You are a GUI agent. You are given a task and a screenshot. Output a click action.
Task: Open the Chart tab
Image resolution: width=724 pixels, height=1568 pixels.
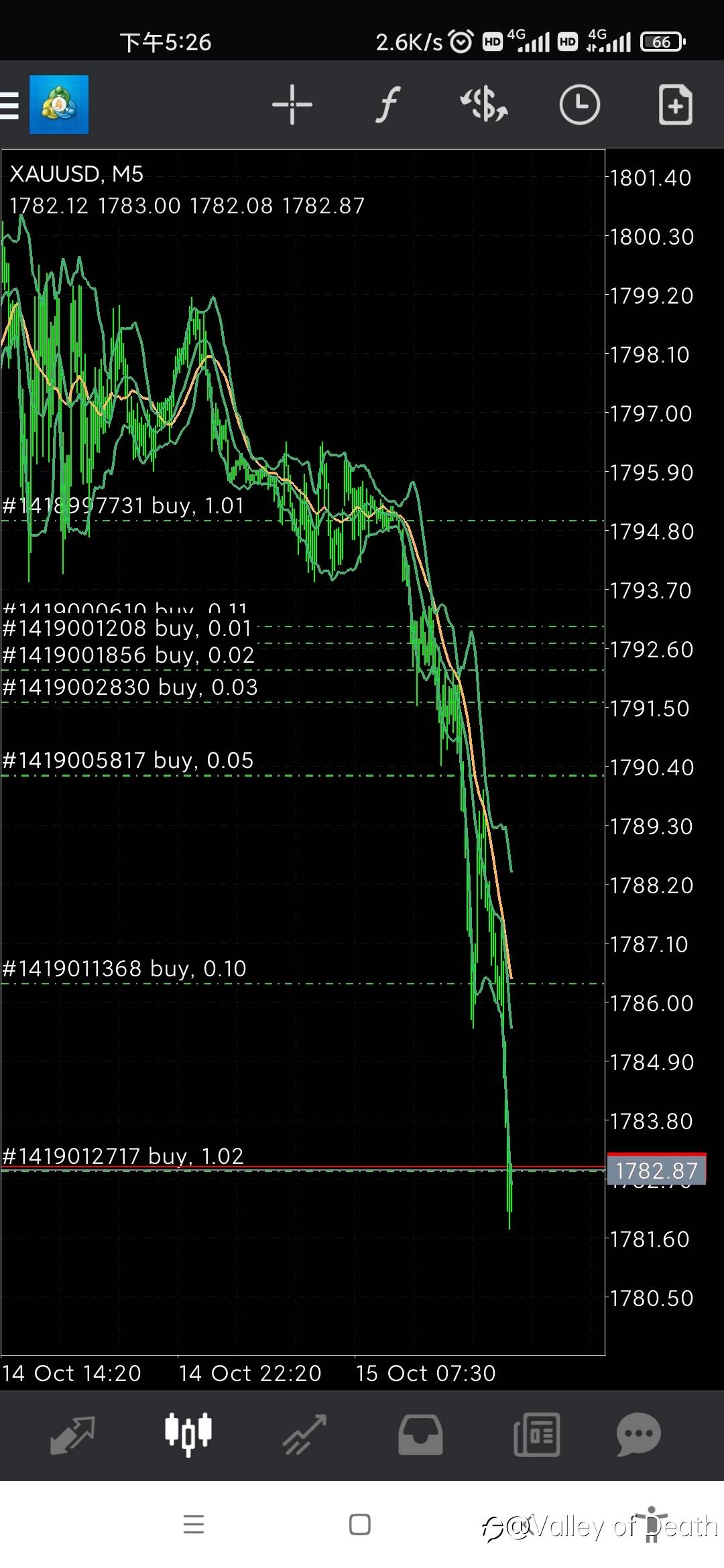[188, 1435]
